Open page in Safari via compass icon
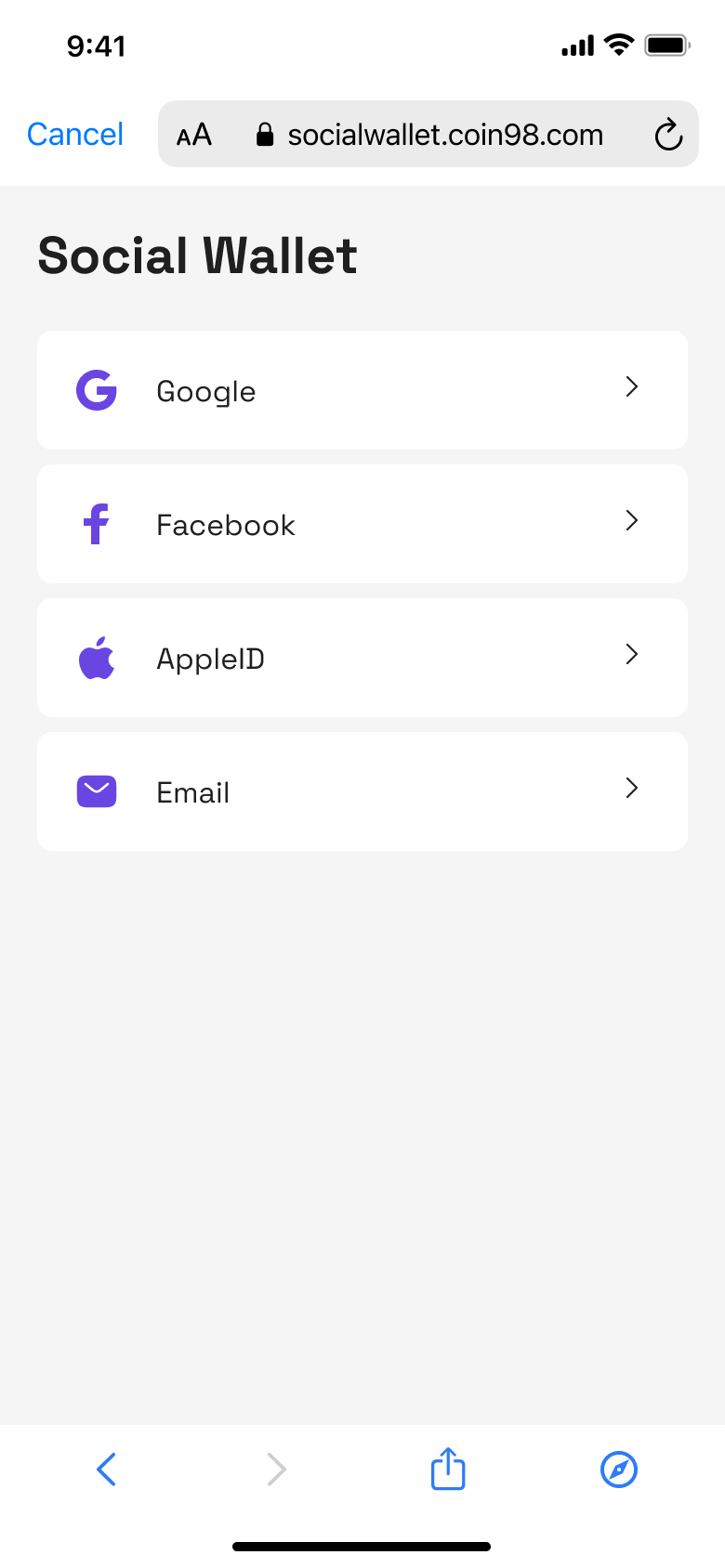 [x=619, y=1470]
